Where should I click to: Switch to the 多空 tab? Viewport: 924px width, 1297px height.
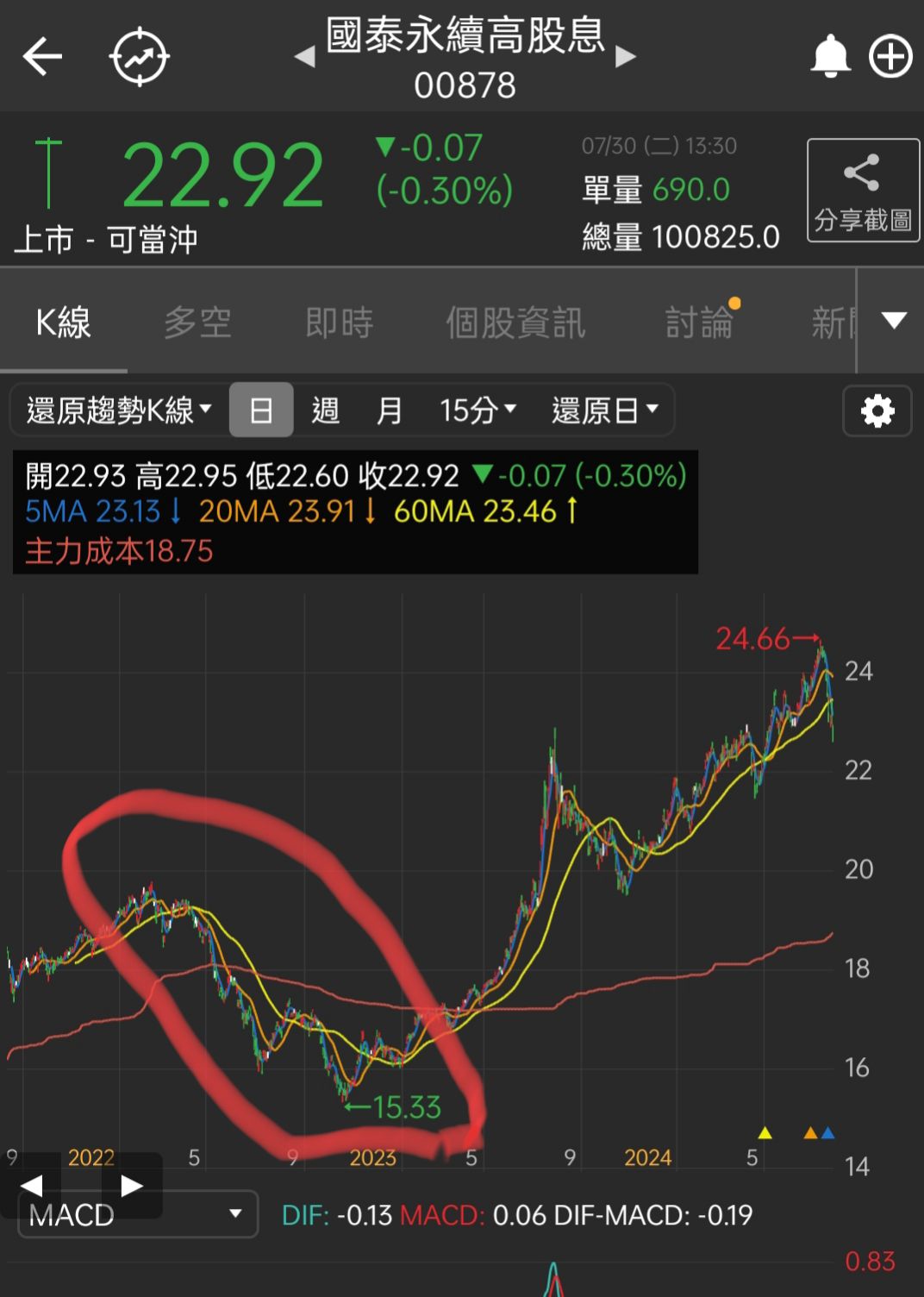pos(197,323)
